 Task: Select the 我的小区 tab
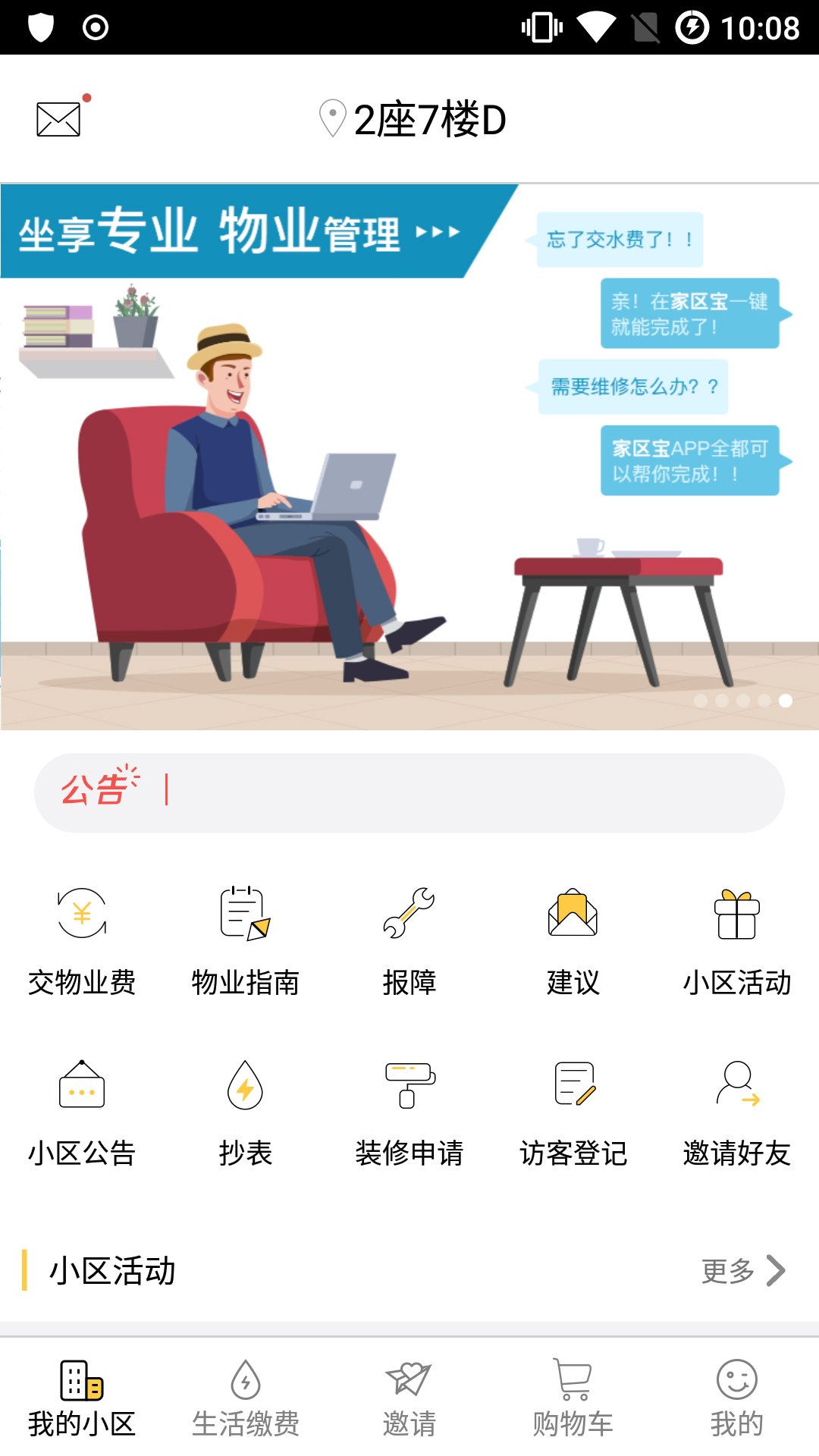82,1398
